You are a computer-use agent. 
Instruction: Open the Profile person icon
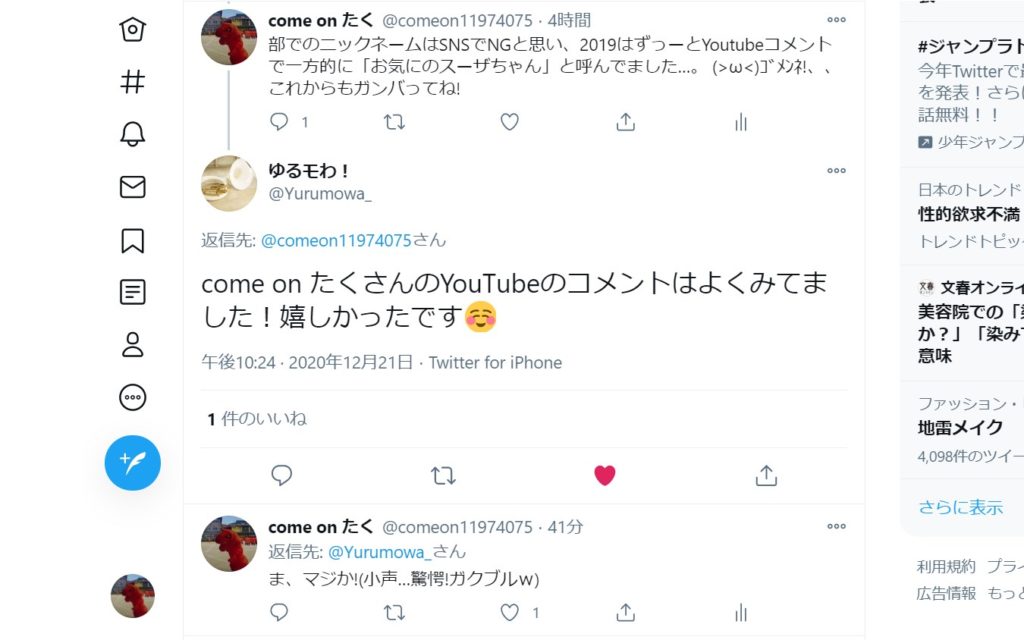tap(132, 345)
